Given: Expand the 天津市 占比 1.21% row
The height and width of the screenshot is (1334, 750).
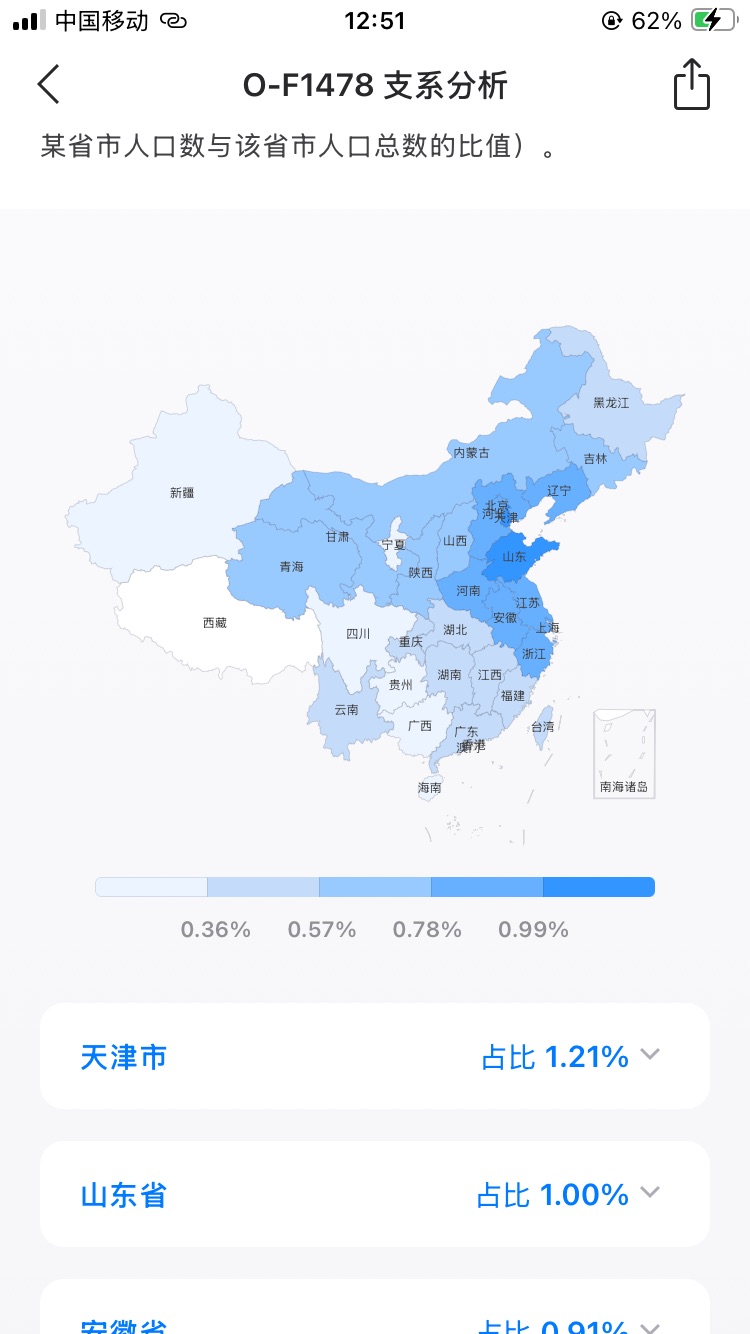Looking at the screenshot, I should (650, 1055).
